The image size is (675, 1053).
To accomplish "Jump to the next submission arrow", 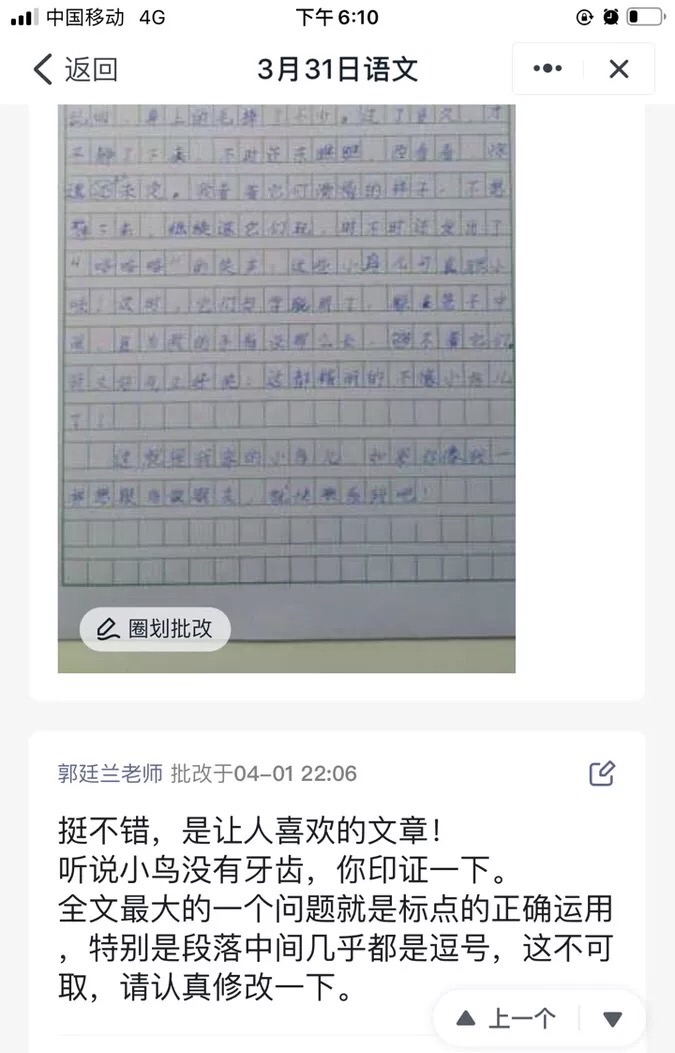I will click(x=613, y=1019).
